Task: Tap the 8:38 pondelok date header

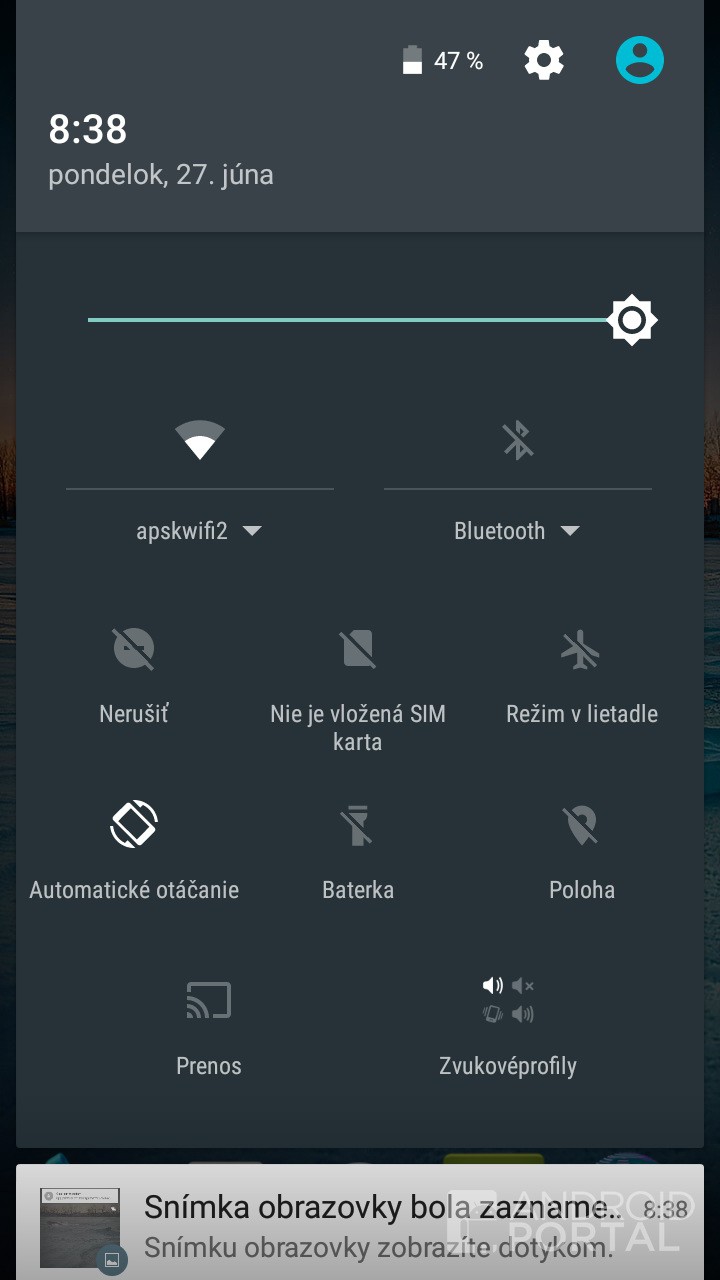Action: (160, 150)
